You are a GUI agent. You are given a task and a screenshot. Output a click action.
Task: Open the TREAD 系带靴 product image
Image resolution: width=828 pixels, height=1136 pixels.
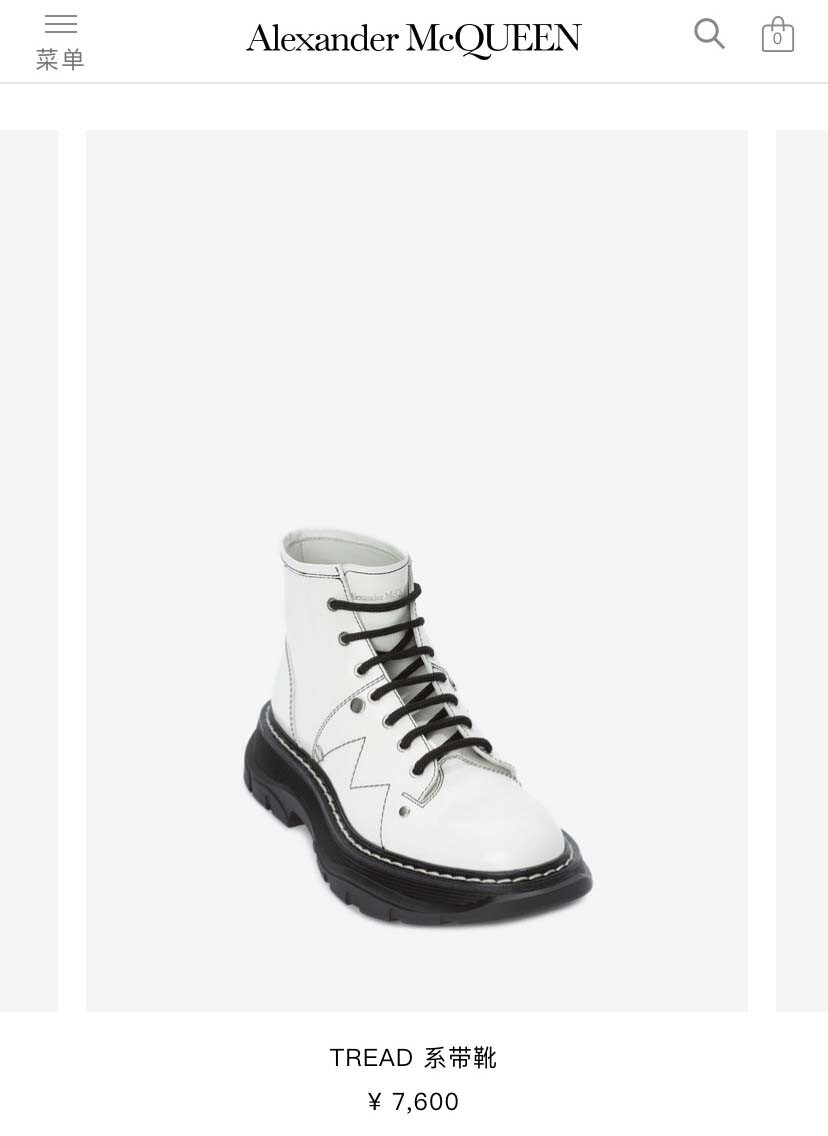click(x=417, y=570)
